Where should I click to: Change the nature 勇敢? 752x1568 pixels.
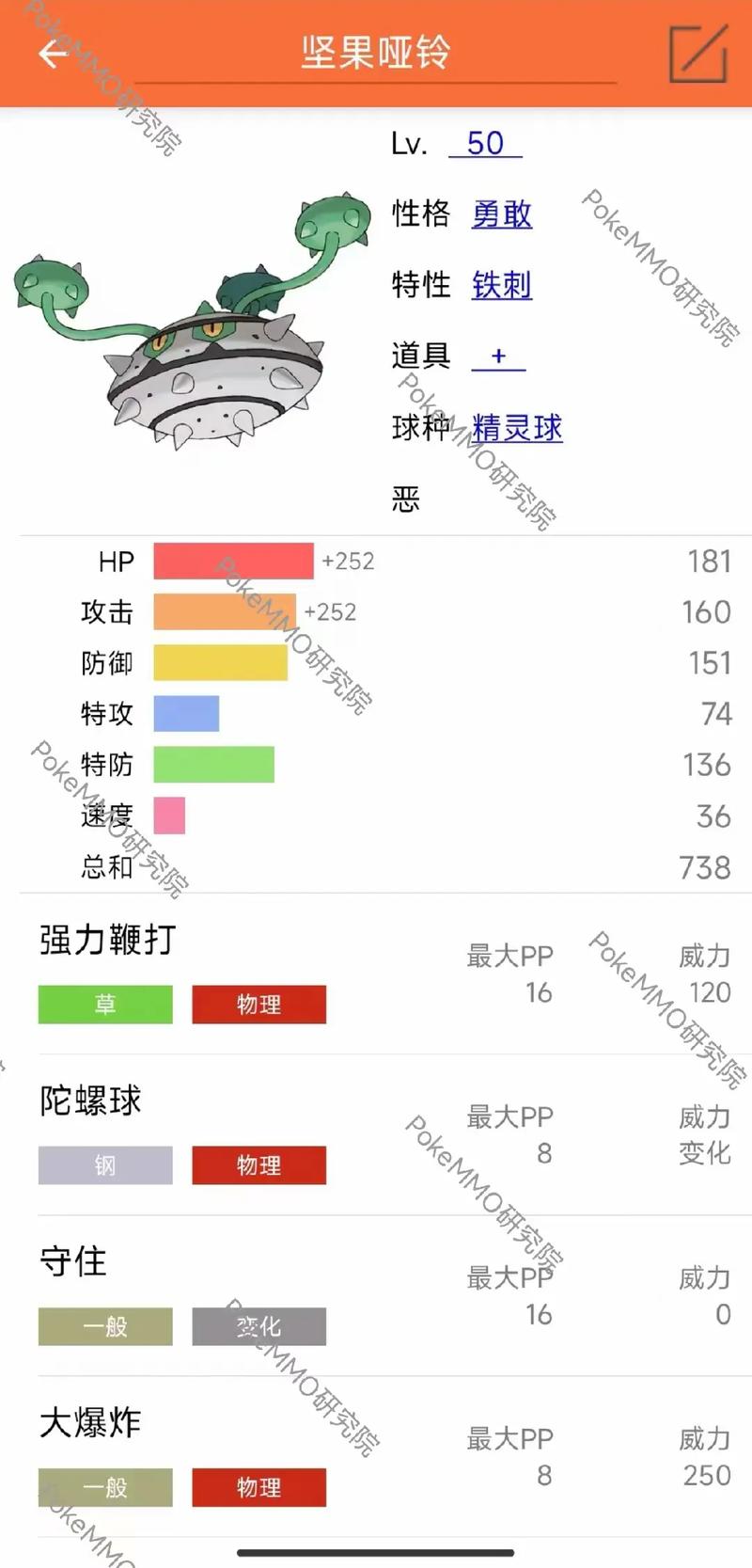(502, 214)
